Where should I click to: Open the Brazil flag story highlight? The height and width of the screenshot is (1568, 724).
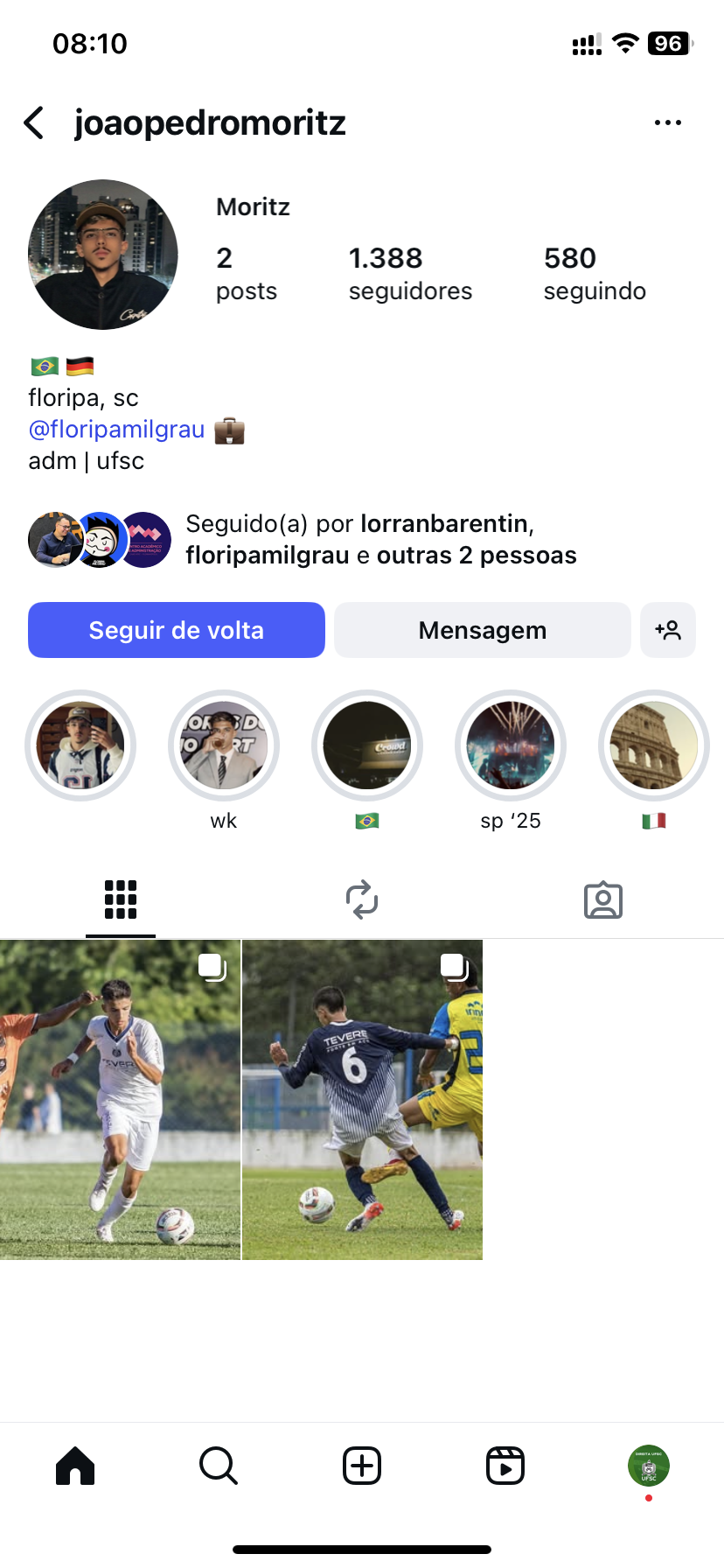pyautogui.click(x=367, y=746)
